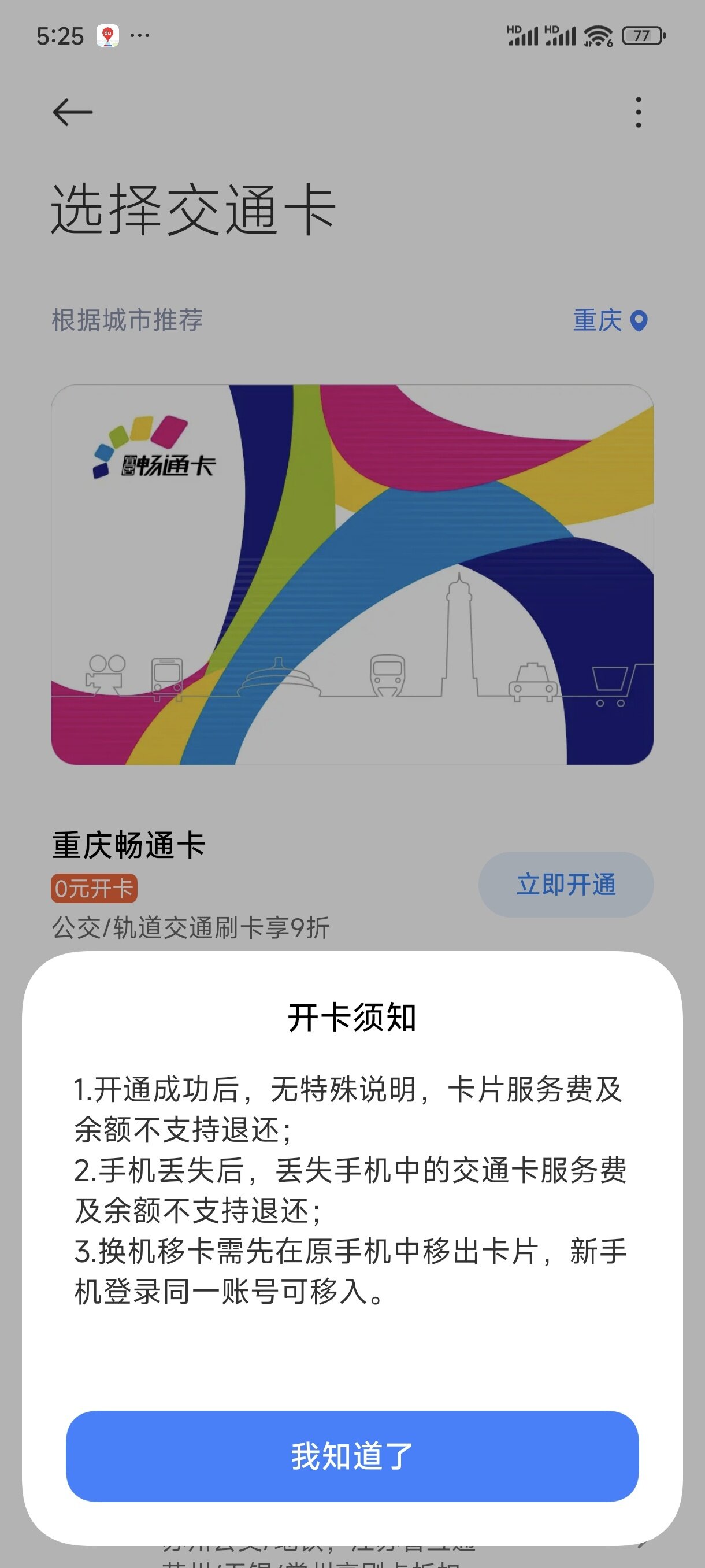Confirm the notice with 我知道了
The width and height of the screenshot is (705, 1568).
click(352, 1456)
